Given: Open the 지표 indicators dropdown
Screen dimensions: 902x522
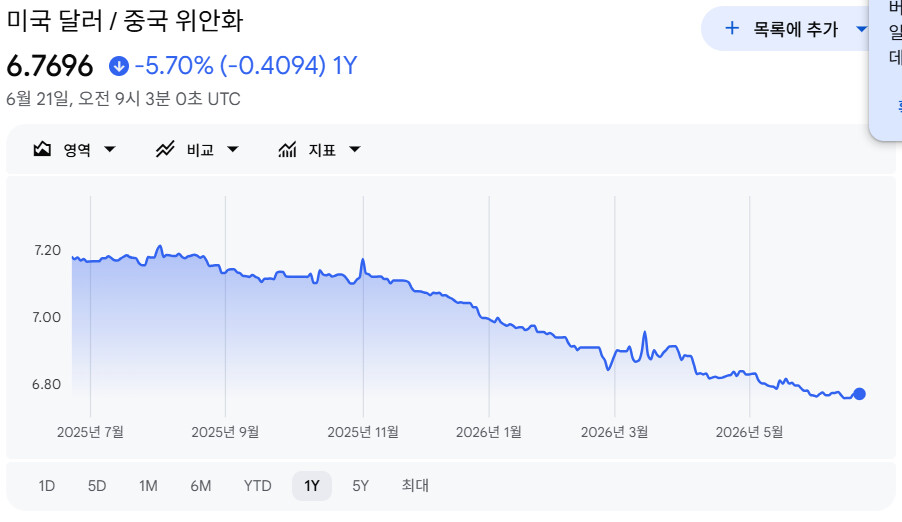Looking at the screenshot, I should tap(319, 150).
